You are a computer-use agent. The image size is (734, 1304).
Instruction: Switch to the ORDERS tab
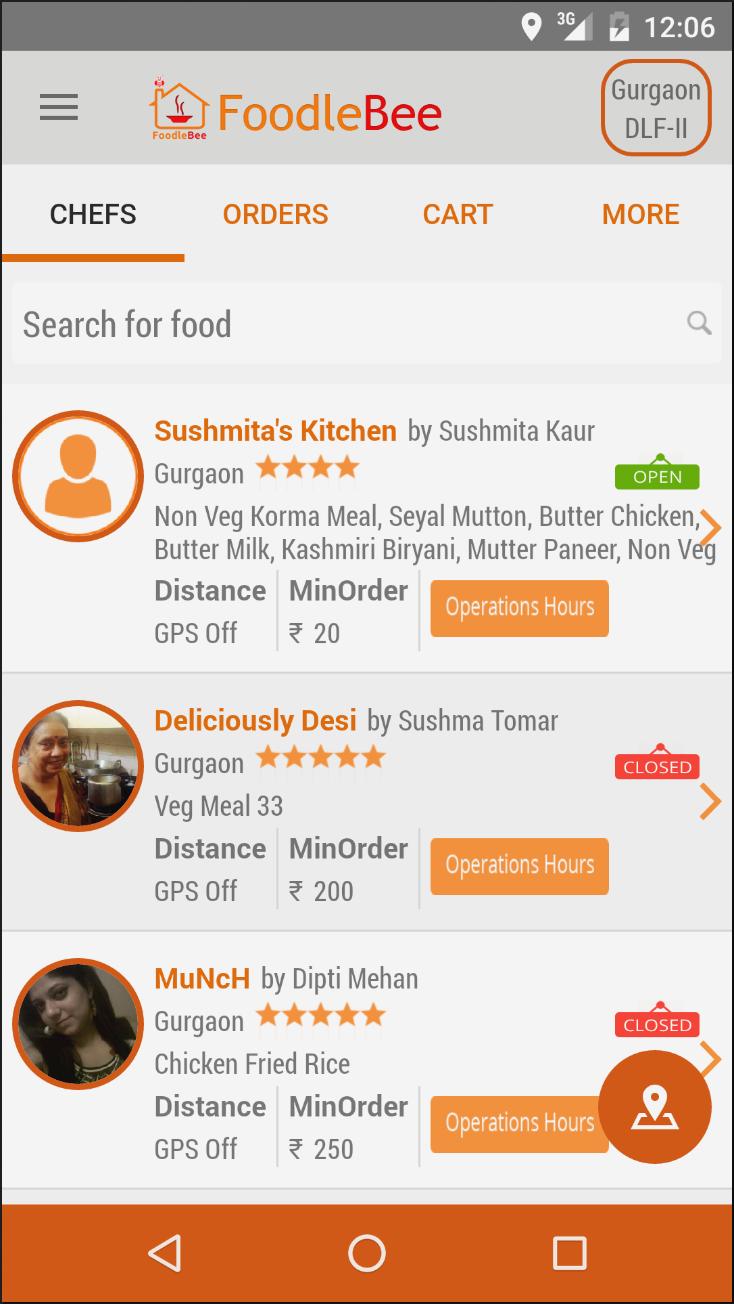click(x=275, y=213)
